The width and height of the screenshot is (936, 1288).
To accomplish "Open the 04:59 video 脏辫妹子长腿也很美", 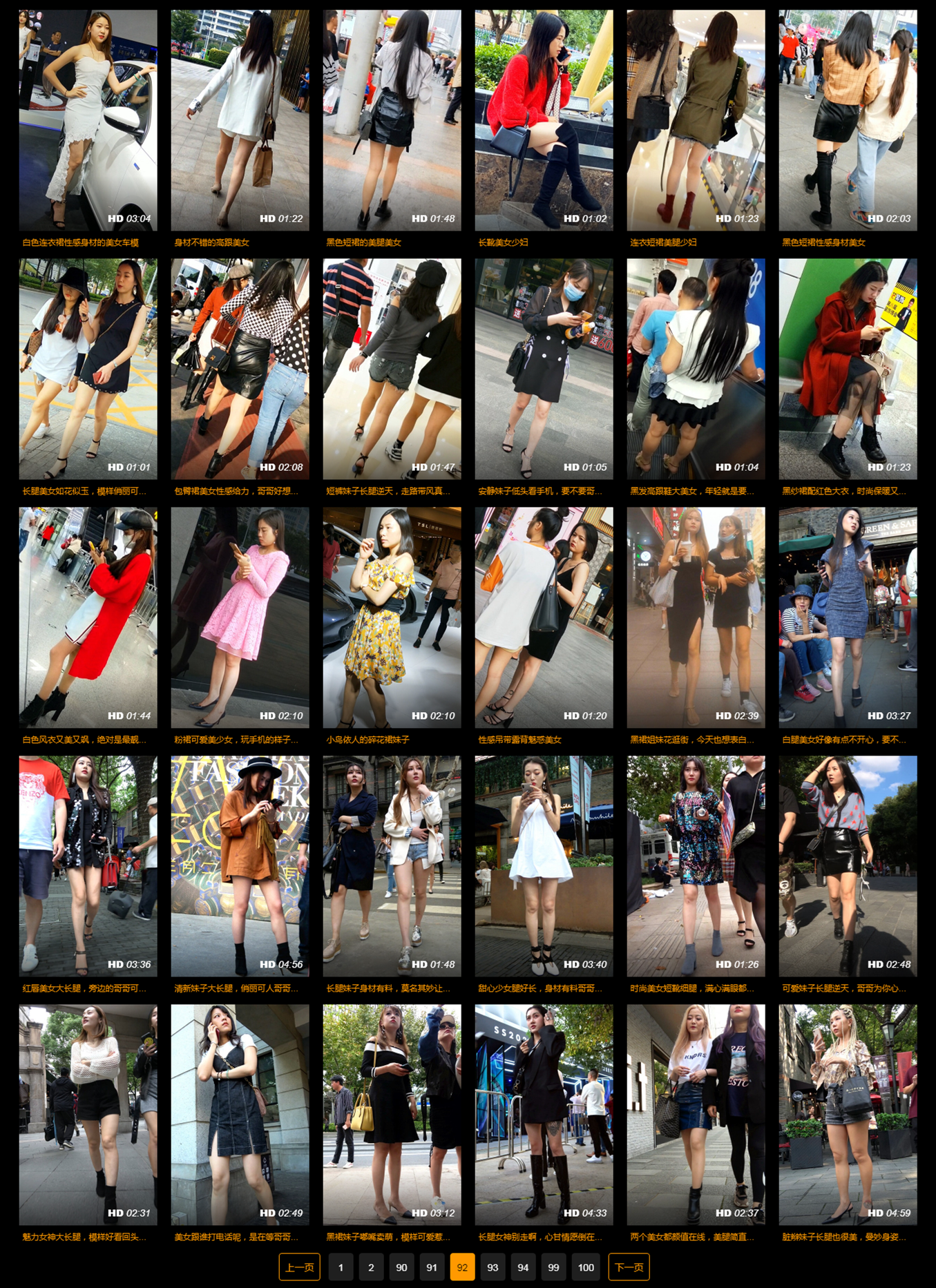I will click(x=848, y=1115).
